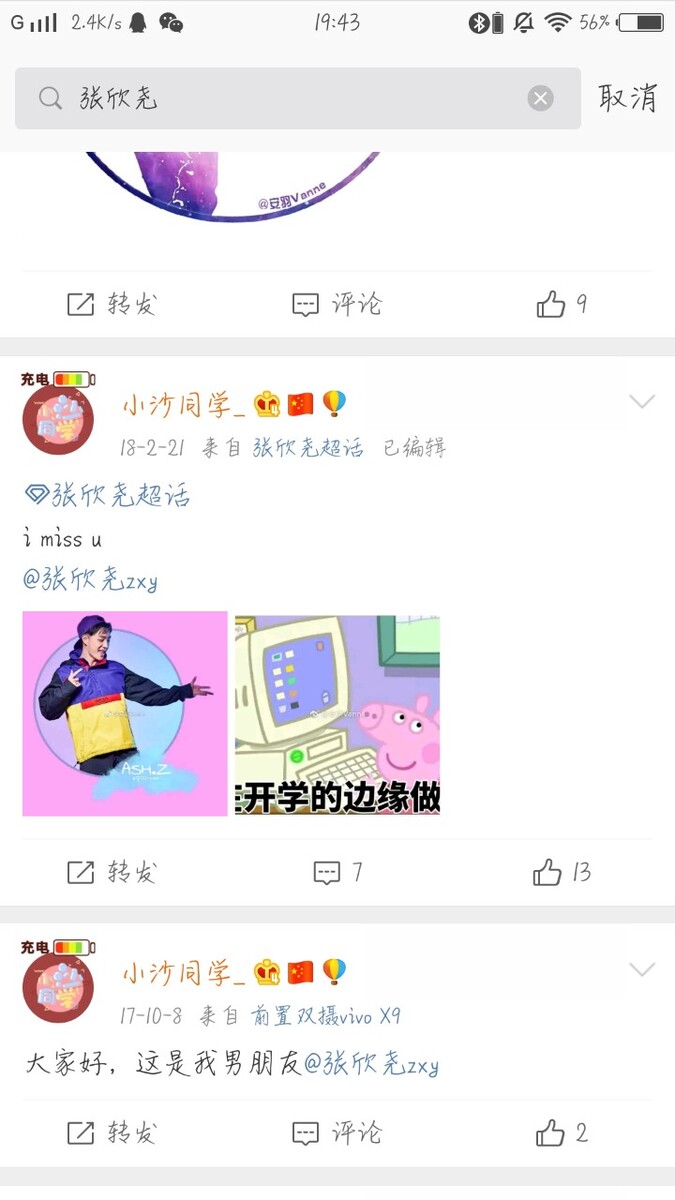Like the top post with 9 likes

pos(561,304)
